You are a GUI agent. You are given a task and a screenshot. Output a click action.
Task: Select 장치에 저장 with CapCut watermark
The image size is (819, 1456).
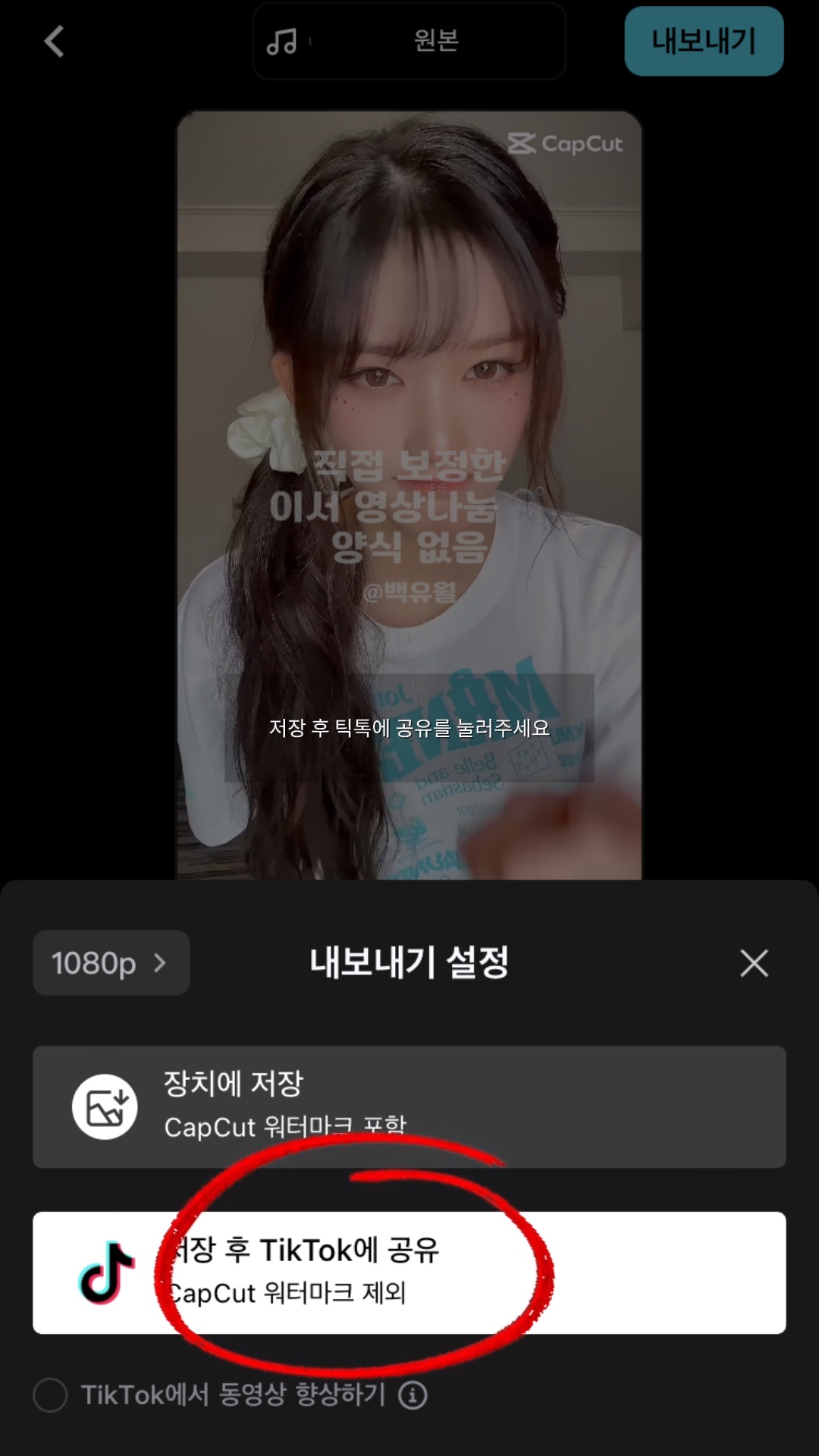click(x=409, y=1106)
